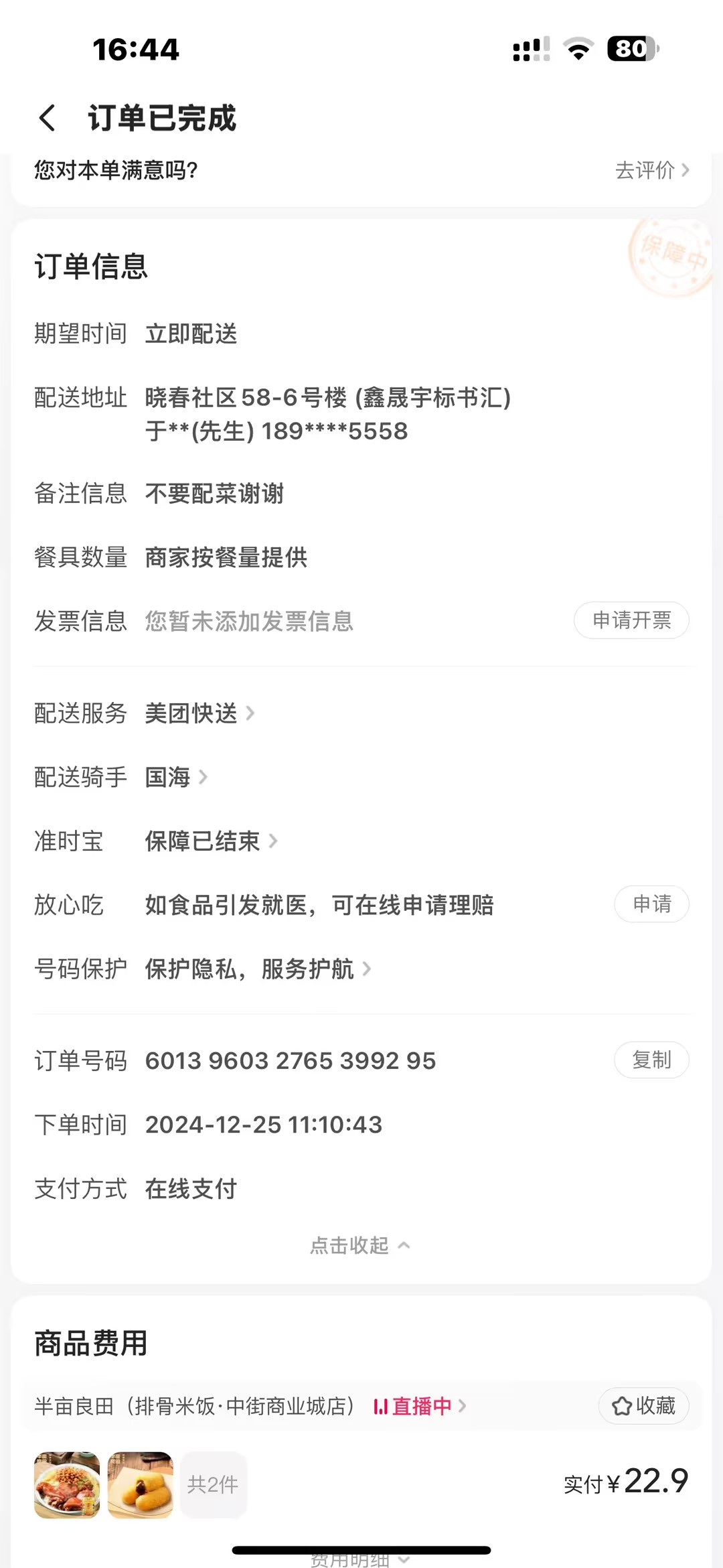
Task: Open 准时宝 保障已结束 details
Action: (210, 841)
